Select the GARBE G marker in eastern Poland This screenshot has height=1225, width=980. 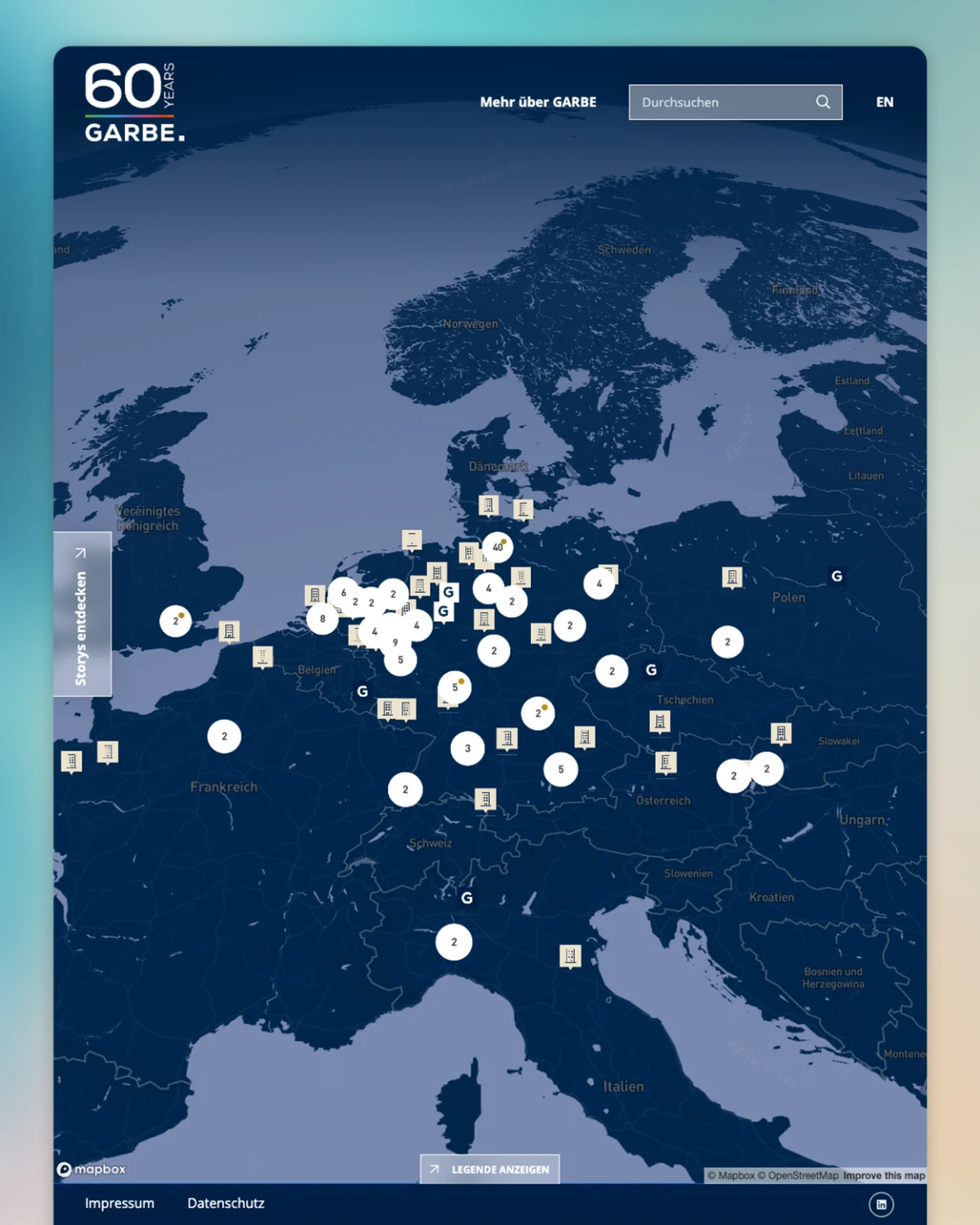837,576
